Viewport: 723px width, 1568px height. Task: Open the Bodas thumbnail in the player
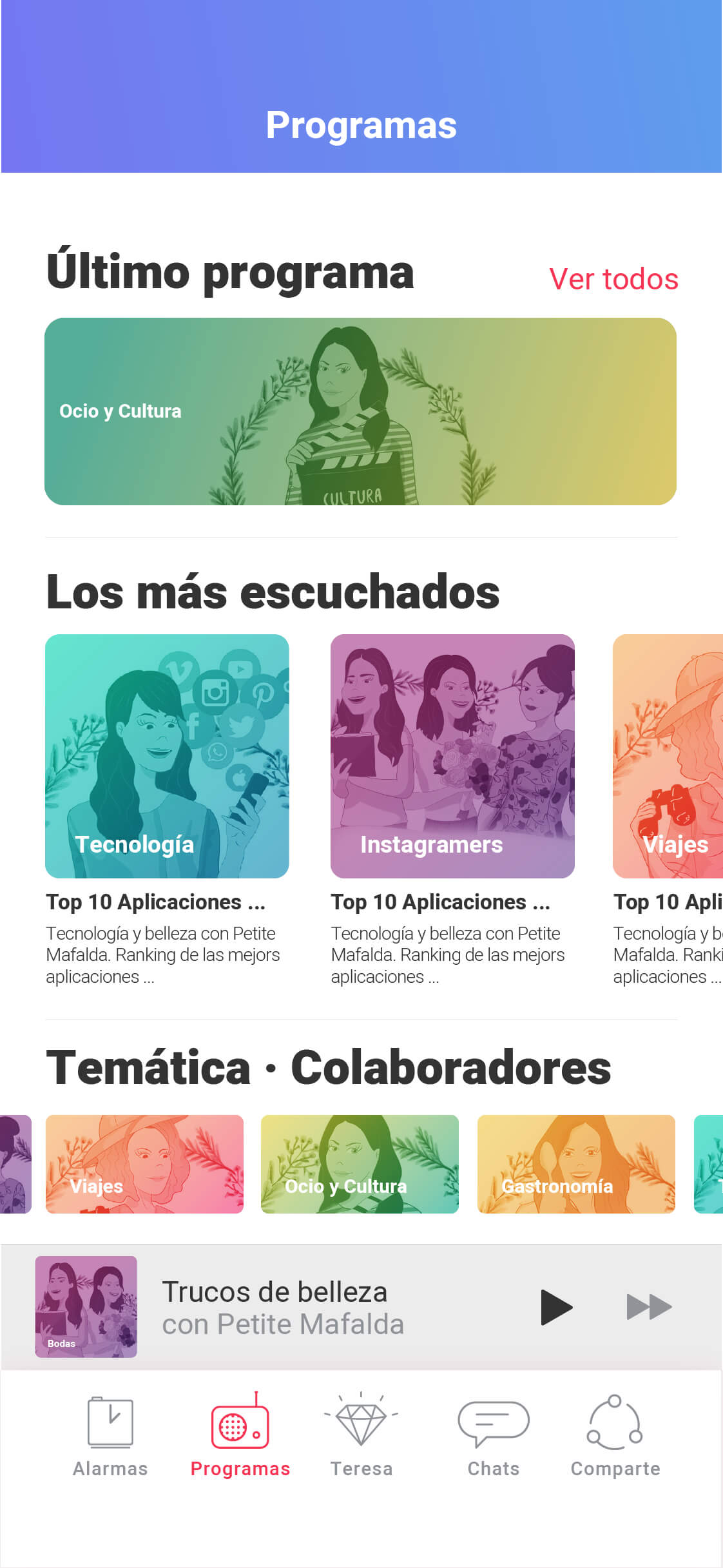pos(86,1306)
